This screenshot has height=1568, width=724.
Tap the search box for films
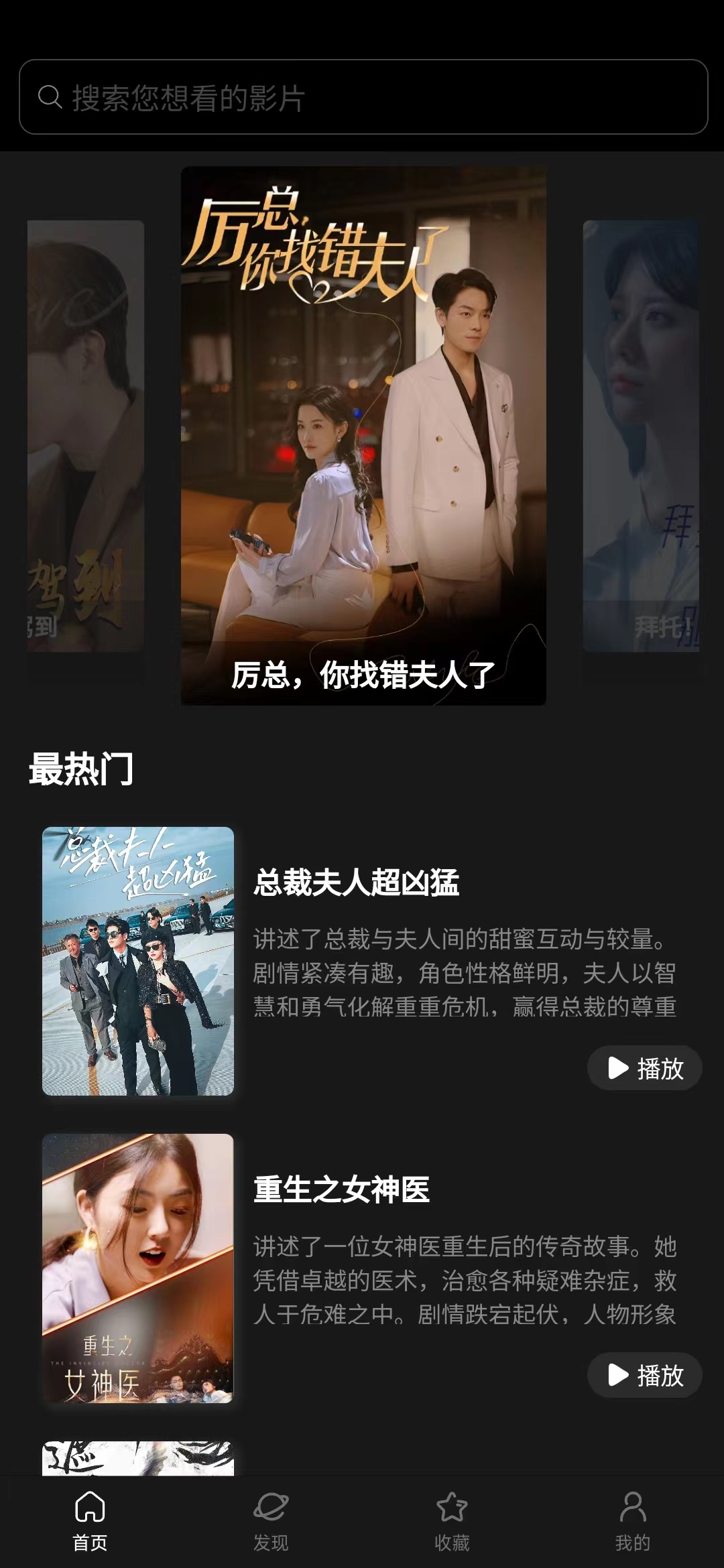pyautogui.click(x=362, y=97)
